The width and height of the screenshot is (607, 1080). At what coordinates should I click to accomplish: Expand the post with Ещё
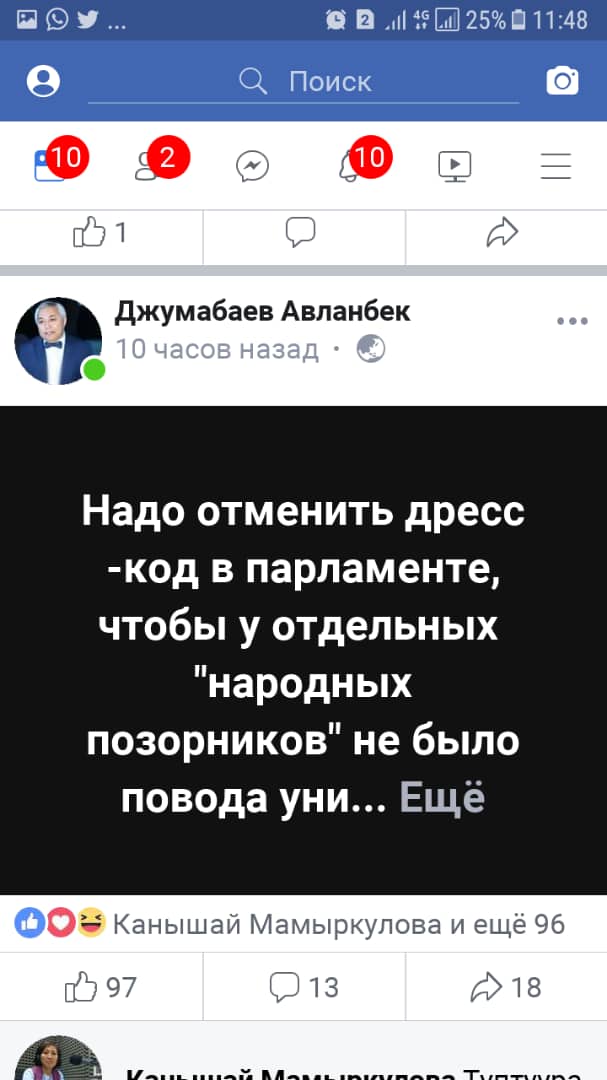click(x=442, y=797)
